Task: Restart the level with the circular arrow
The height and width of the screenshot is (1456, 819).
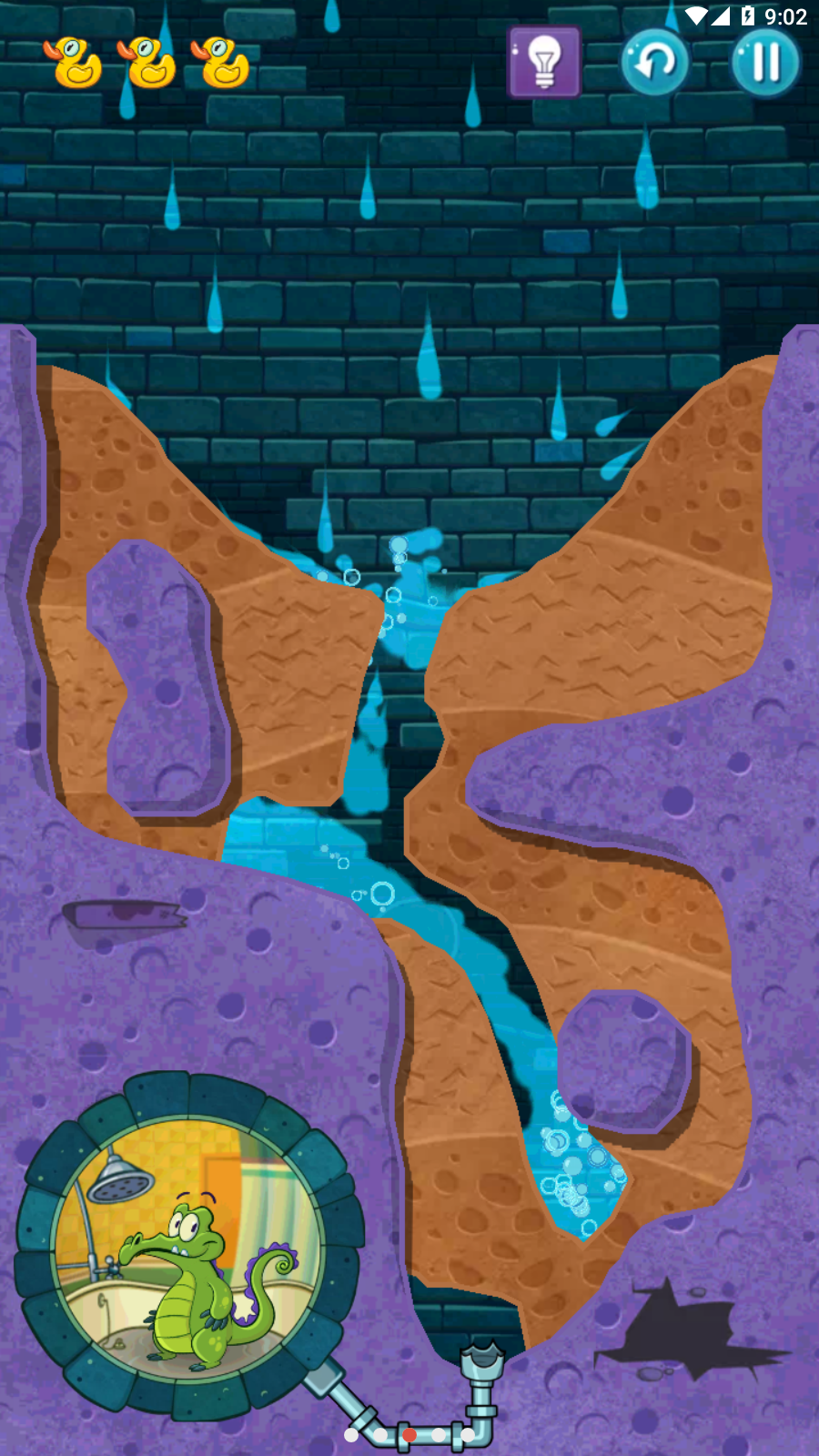Action: pos(655,63)
